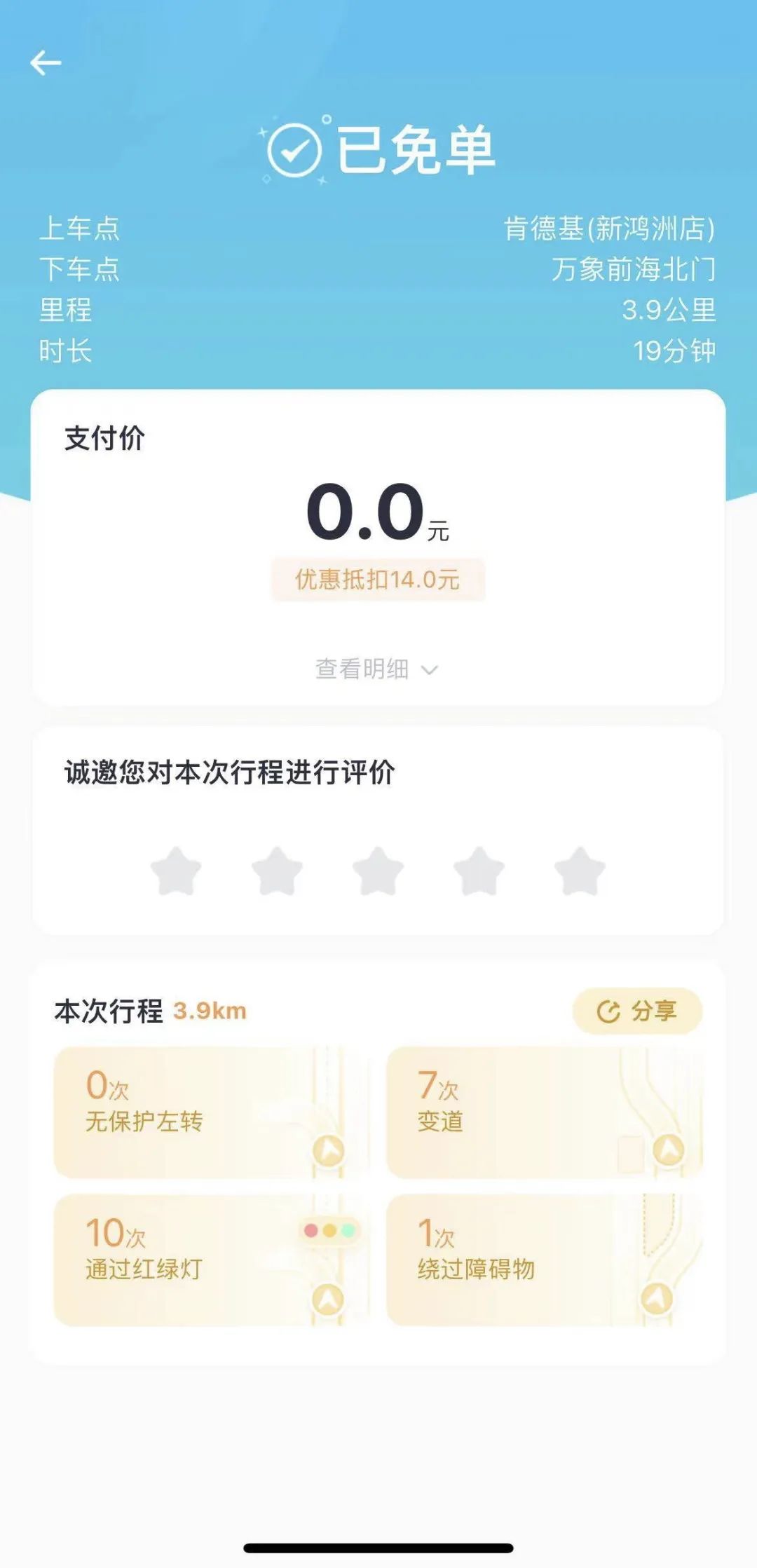Go back using the top-left arrow
This screenshot has width=757, height=1568.
pyautogui.click(x=46, y=63)
